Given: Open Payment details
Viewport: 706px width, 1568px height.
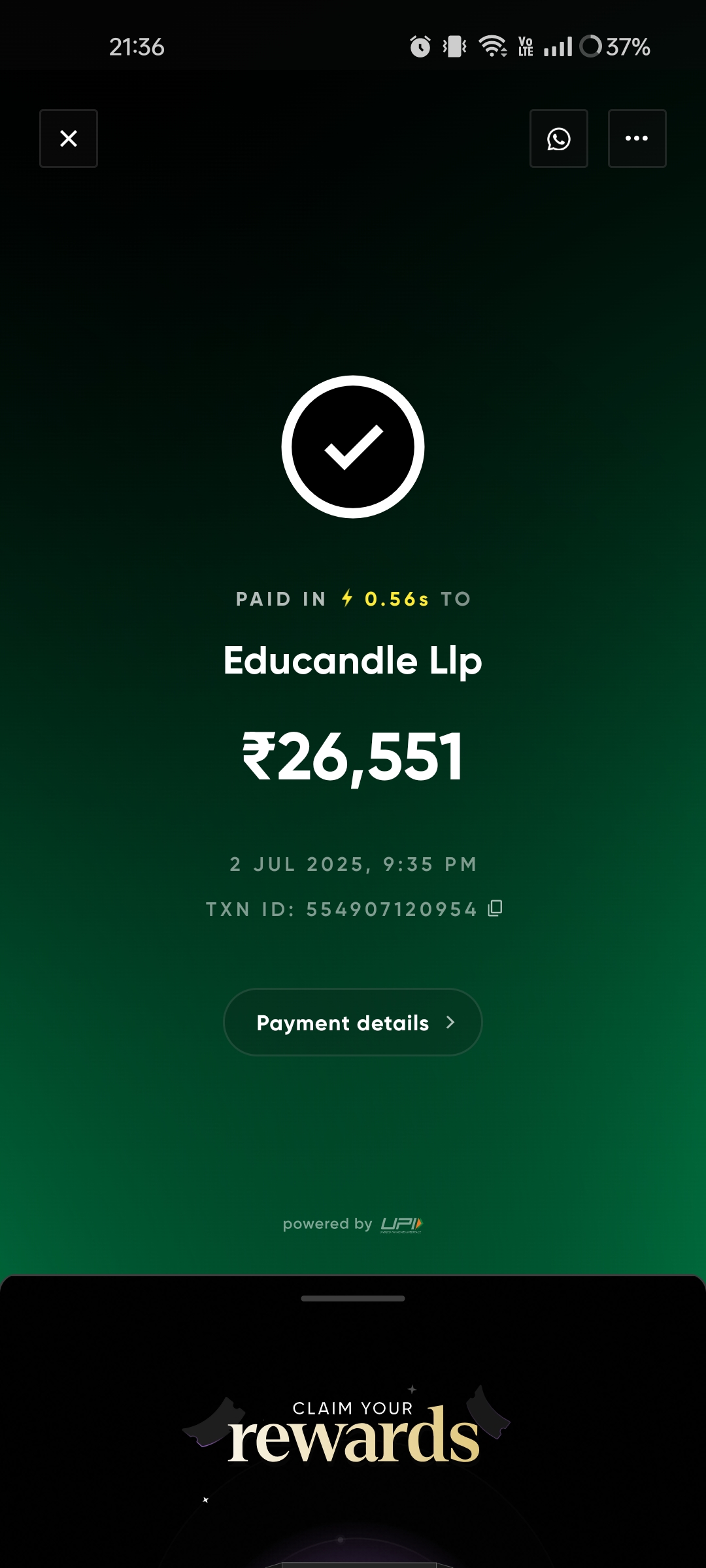Looking at the screenshot, I should tap(353, 1022).
